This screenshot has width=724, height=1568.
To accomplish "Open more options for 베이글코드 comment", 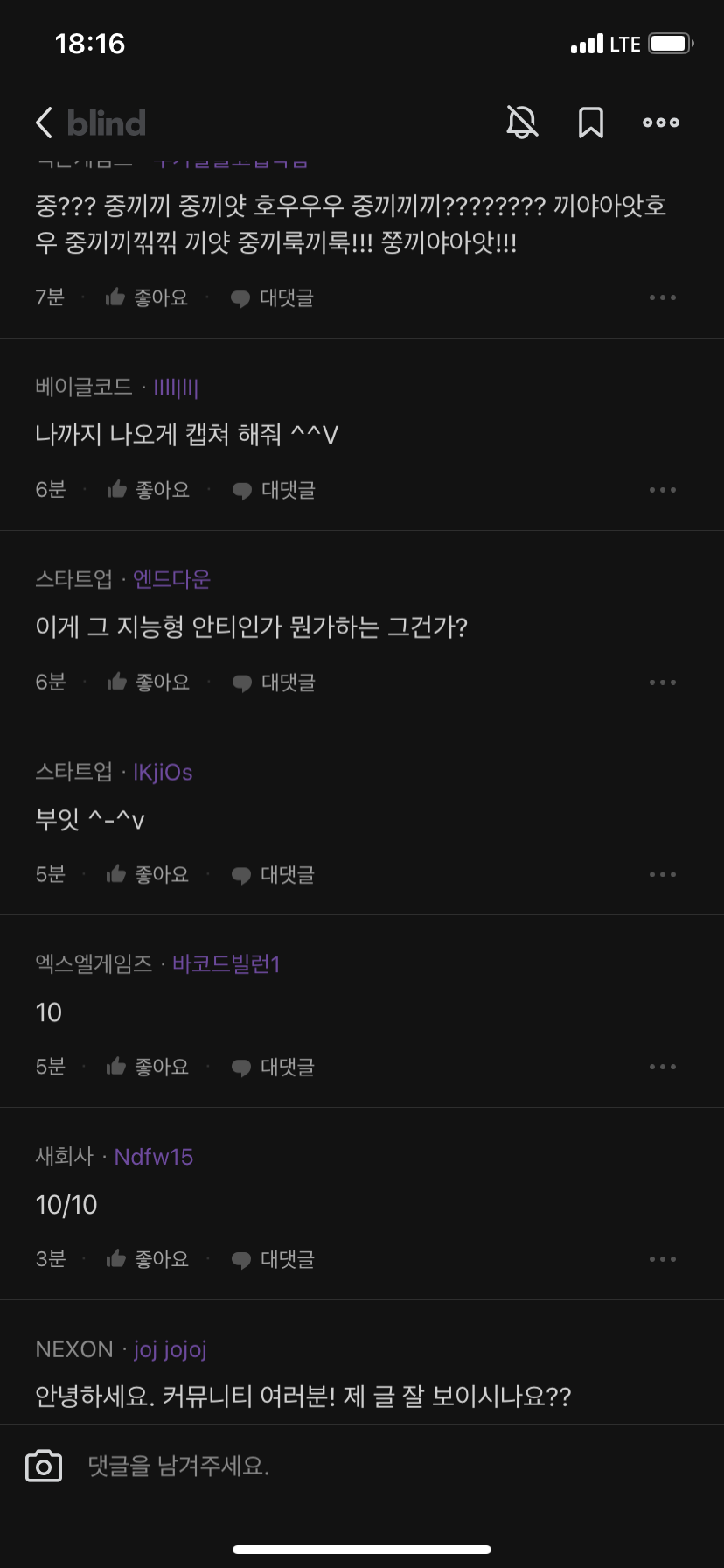I will (x=662, y=490).
